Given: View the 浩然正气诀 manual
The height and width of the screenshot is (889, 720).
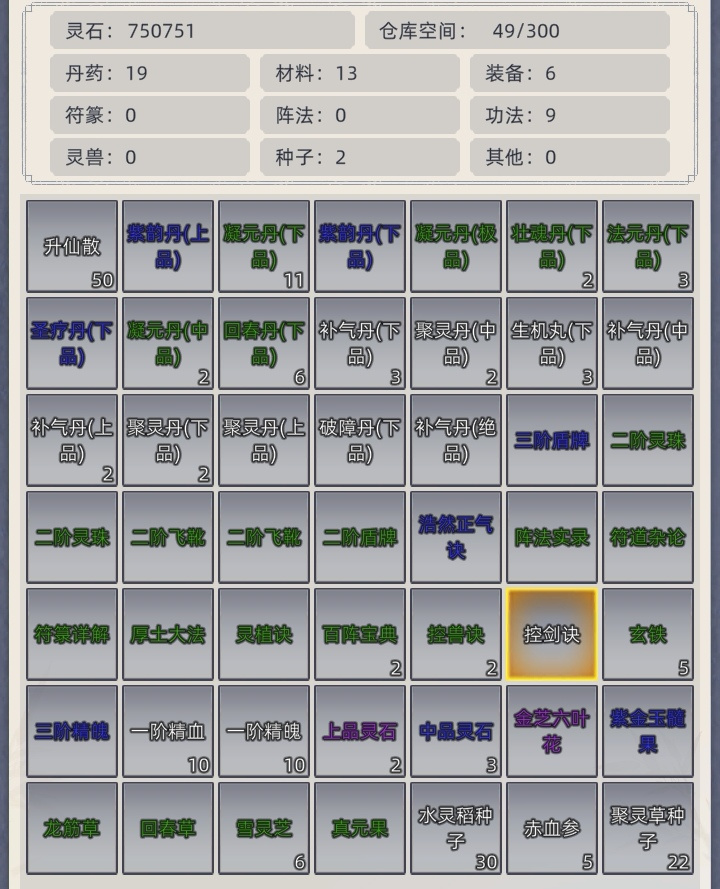Looking at the screenshot, I should (x=456, y=537).
